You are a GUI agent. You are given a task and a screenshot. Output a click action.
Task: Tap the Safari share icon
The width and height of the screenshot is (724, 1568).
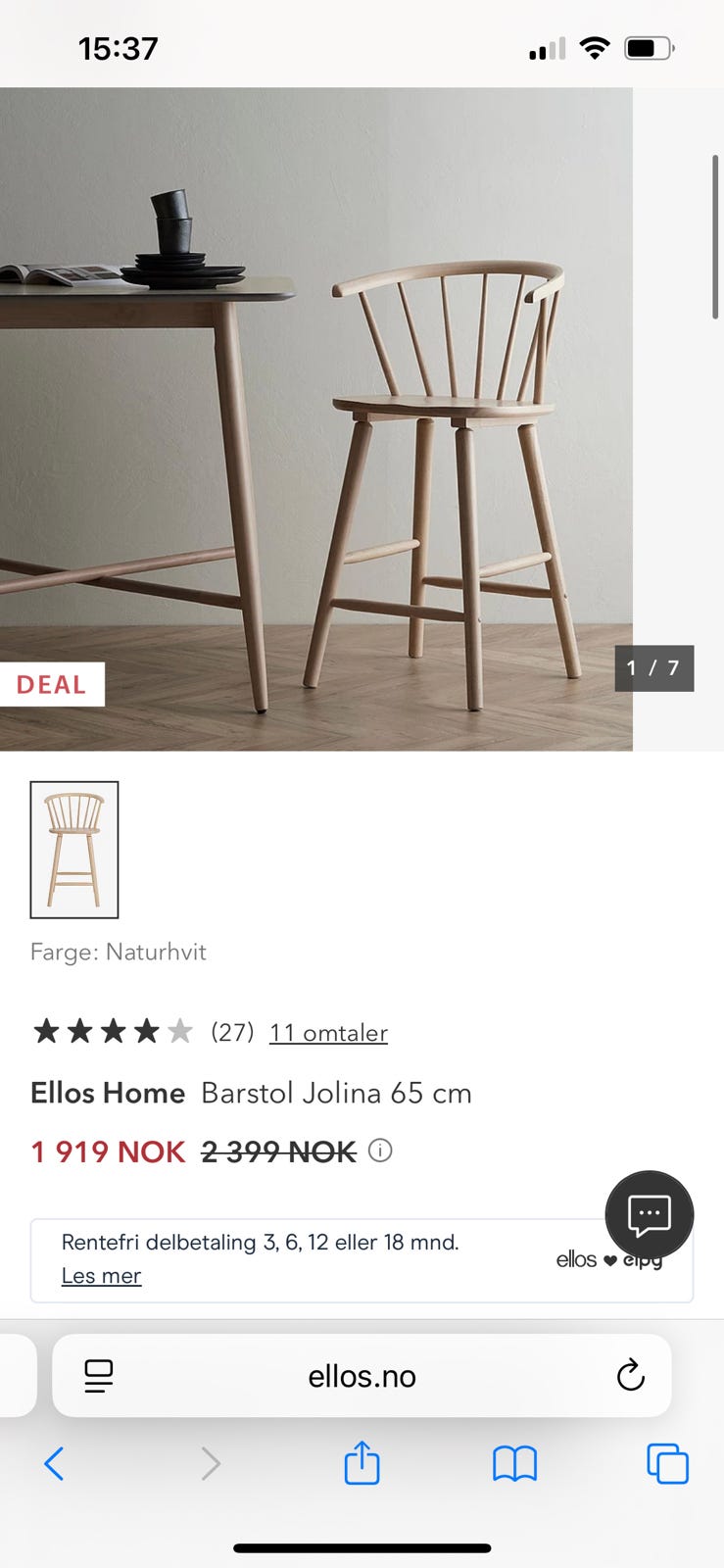click(x=362, y=1463)
